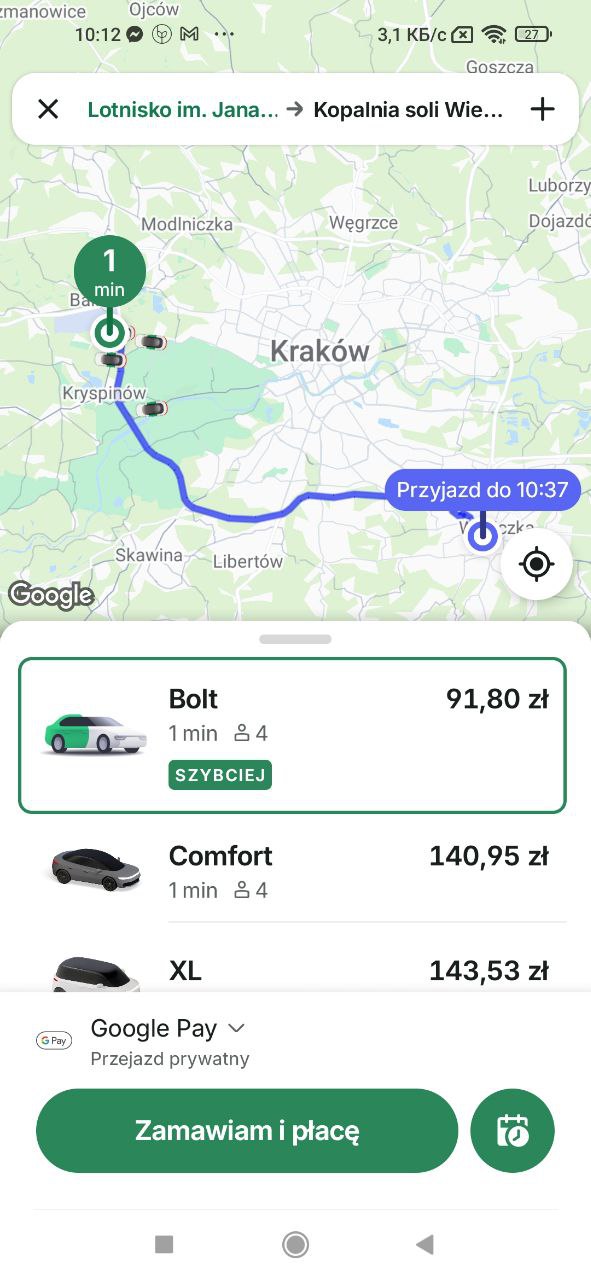Schedule the ride for later

tap(512, 1131)
